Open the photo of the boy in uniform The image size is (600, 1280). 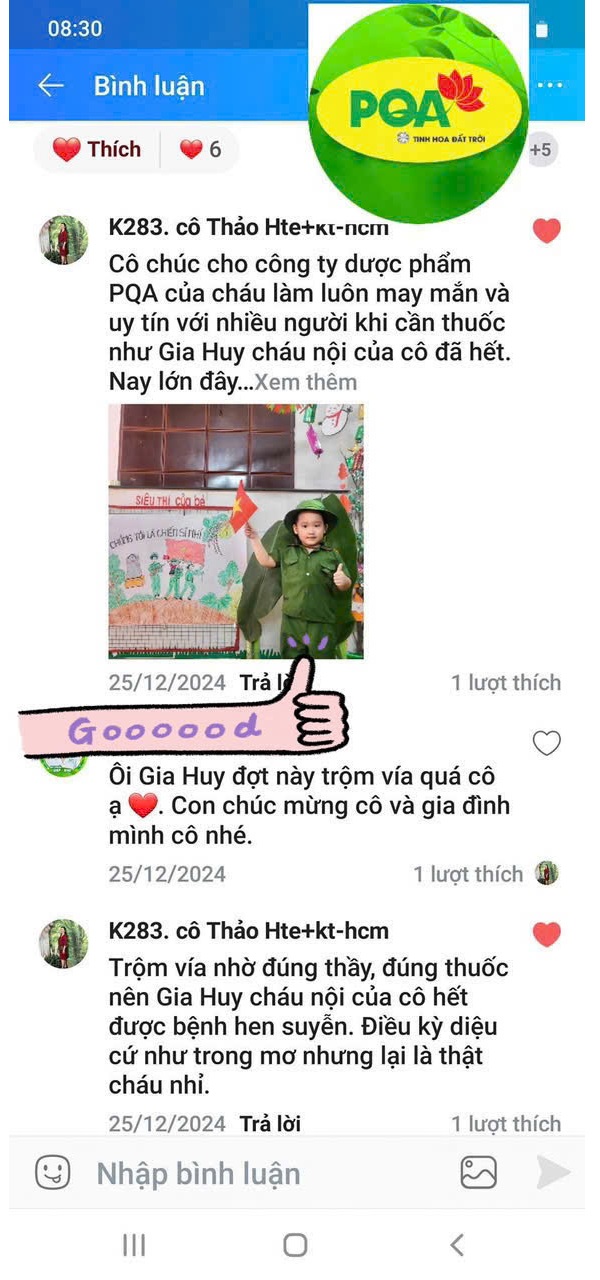tap(236, 530)
